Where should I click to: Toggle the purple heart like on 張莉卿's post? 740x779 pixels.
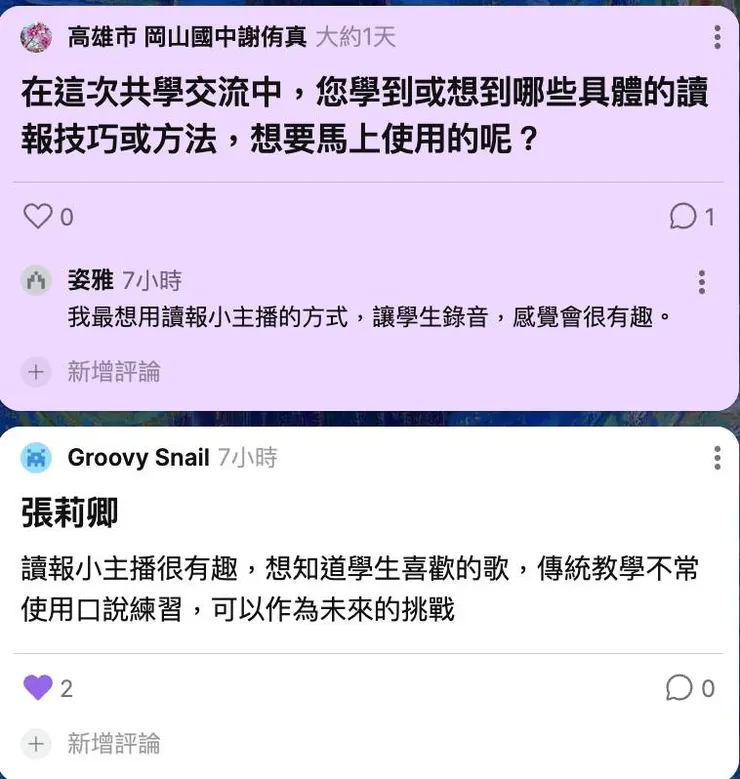tap(37, 687)
